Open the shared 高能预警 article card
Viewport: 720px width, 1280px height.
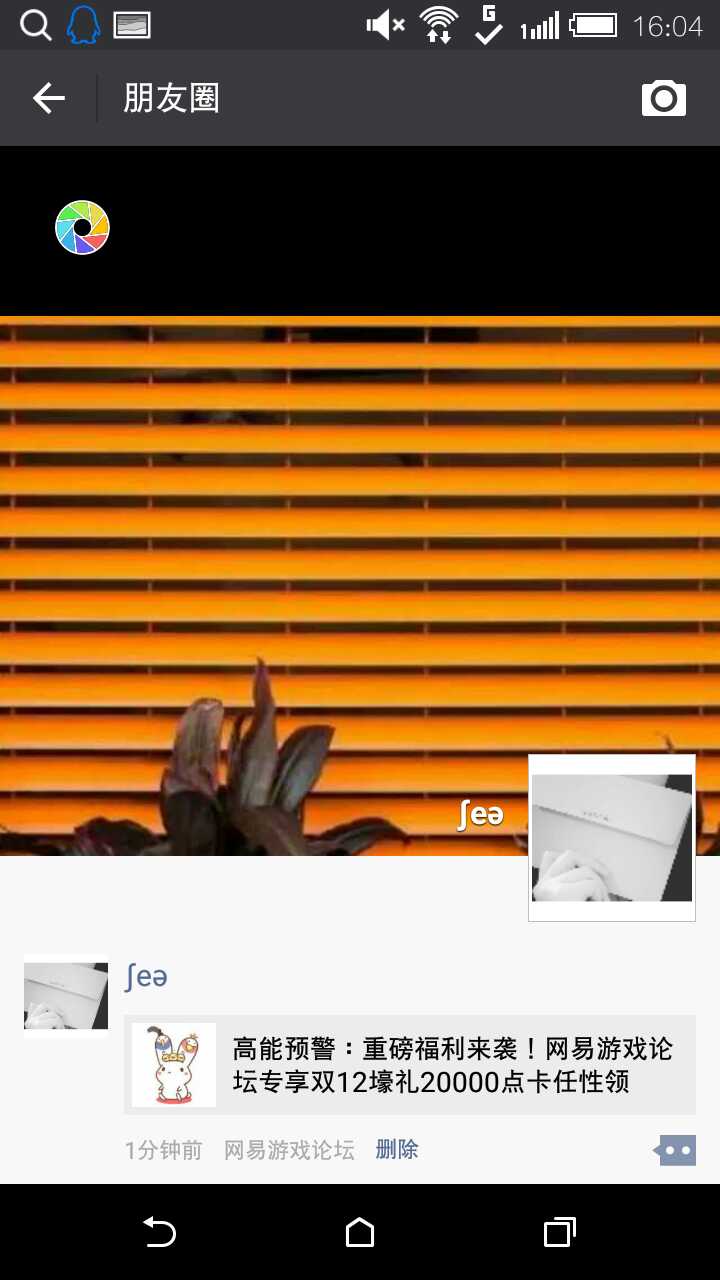[410, 1065]
